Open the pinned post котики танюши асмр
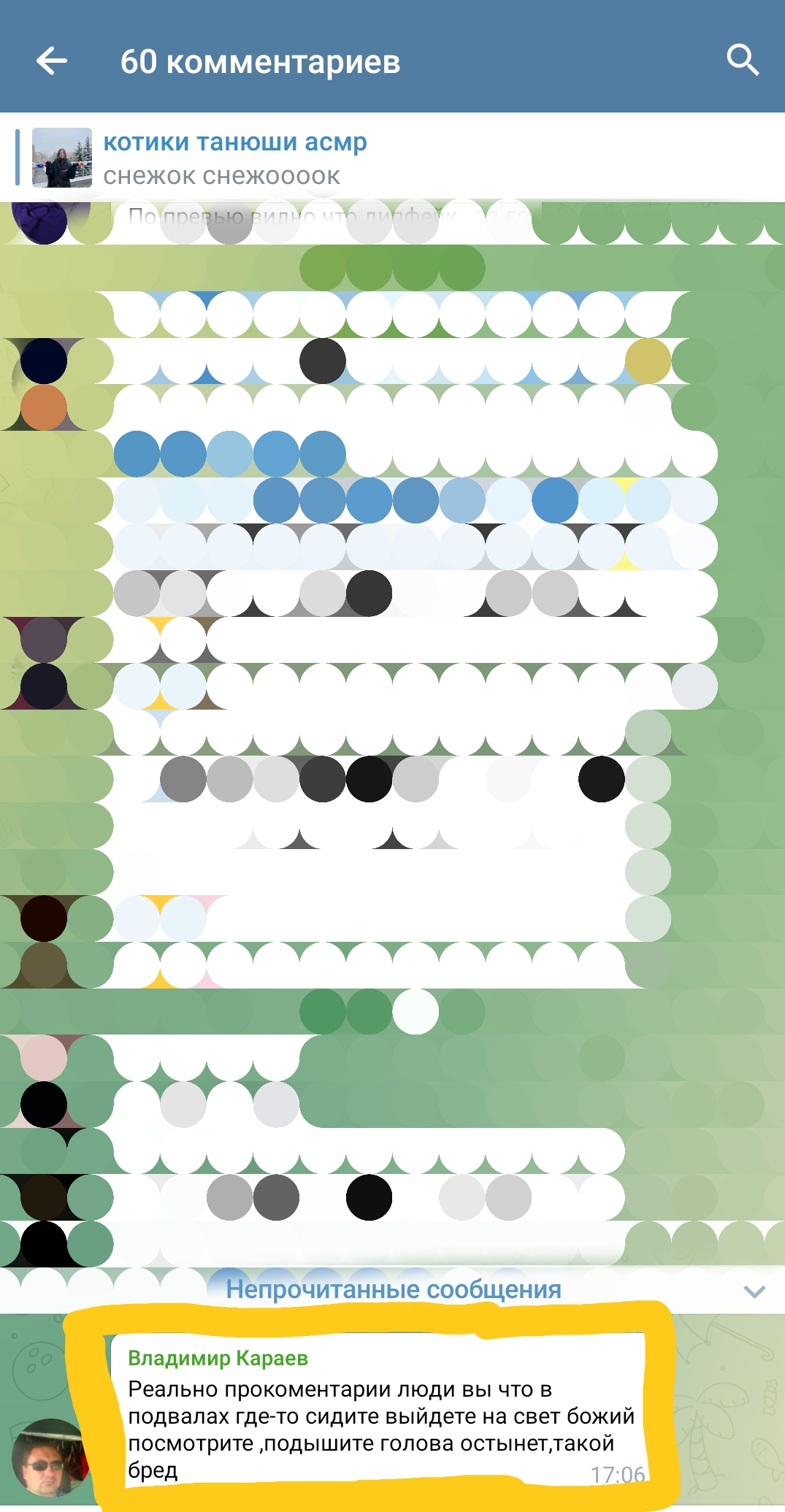 [x=392, y=158]
